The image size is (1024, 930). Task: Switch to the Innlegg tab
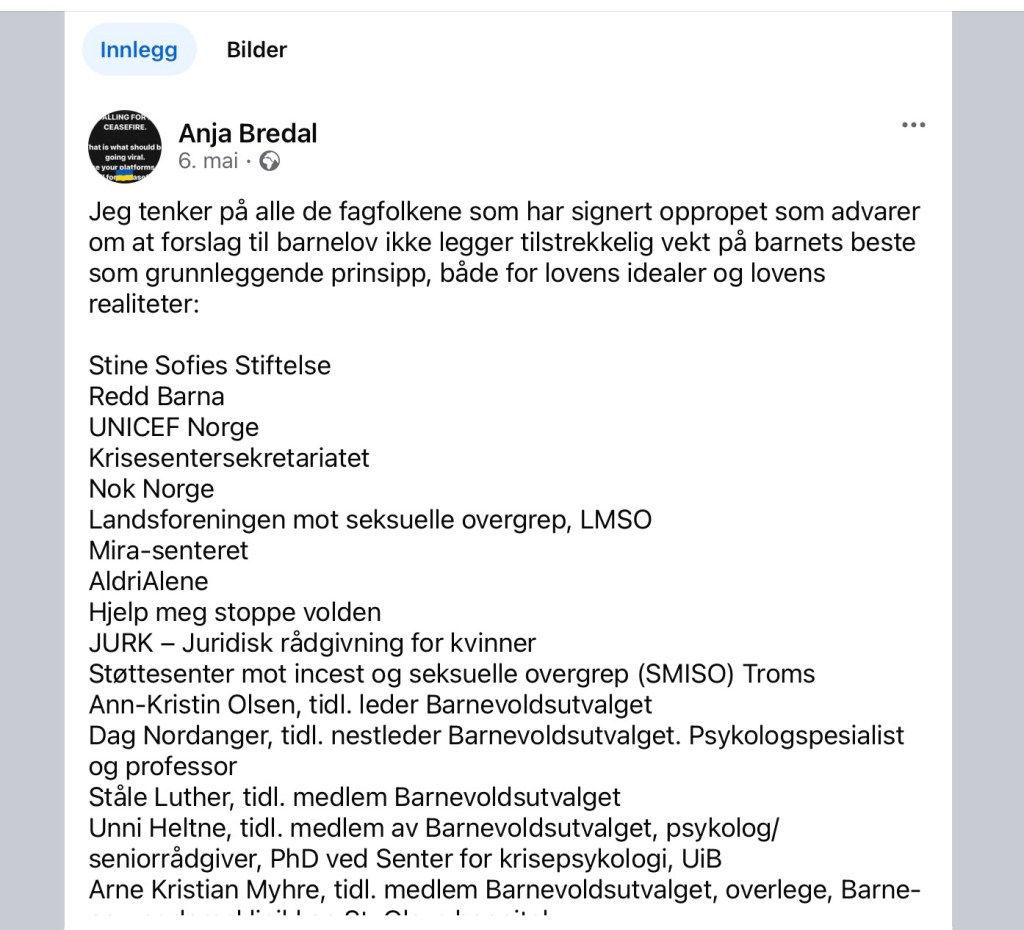(x=138, y=50)
